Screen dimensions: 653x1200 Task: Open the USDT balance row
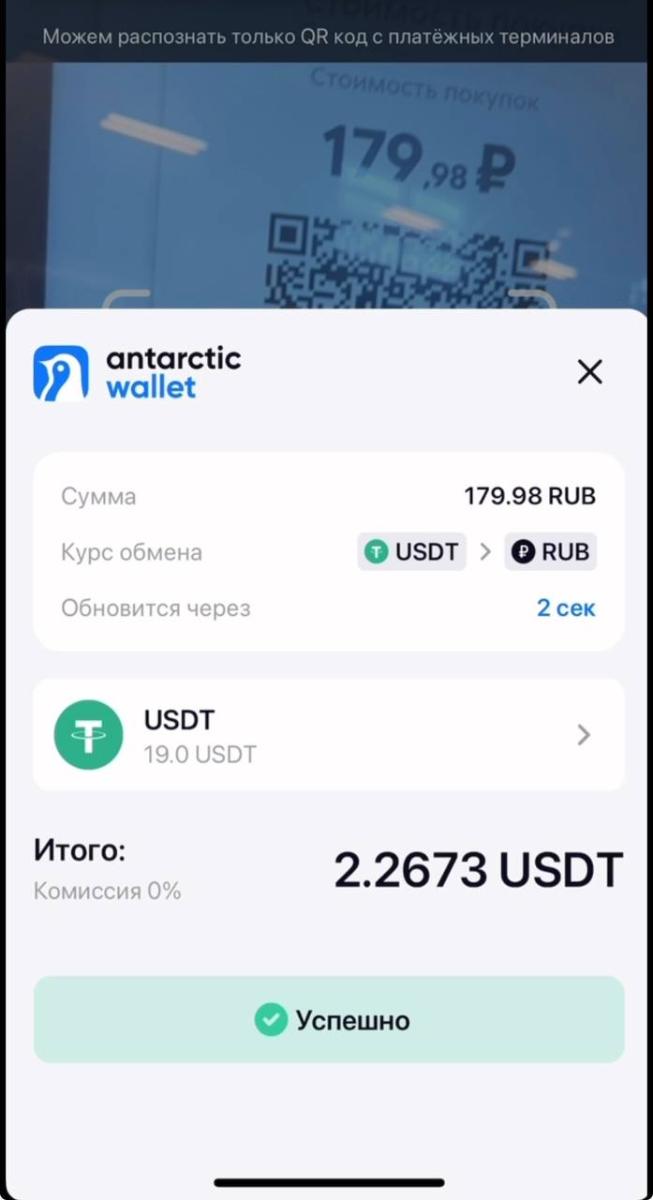point(328,735)
